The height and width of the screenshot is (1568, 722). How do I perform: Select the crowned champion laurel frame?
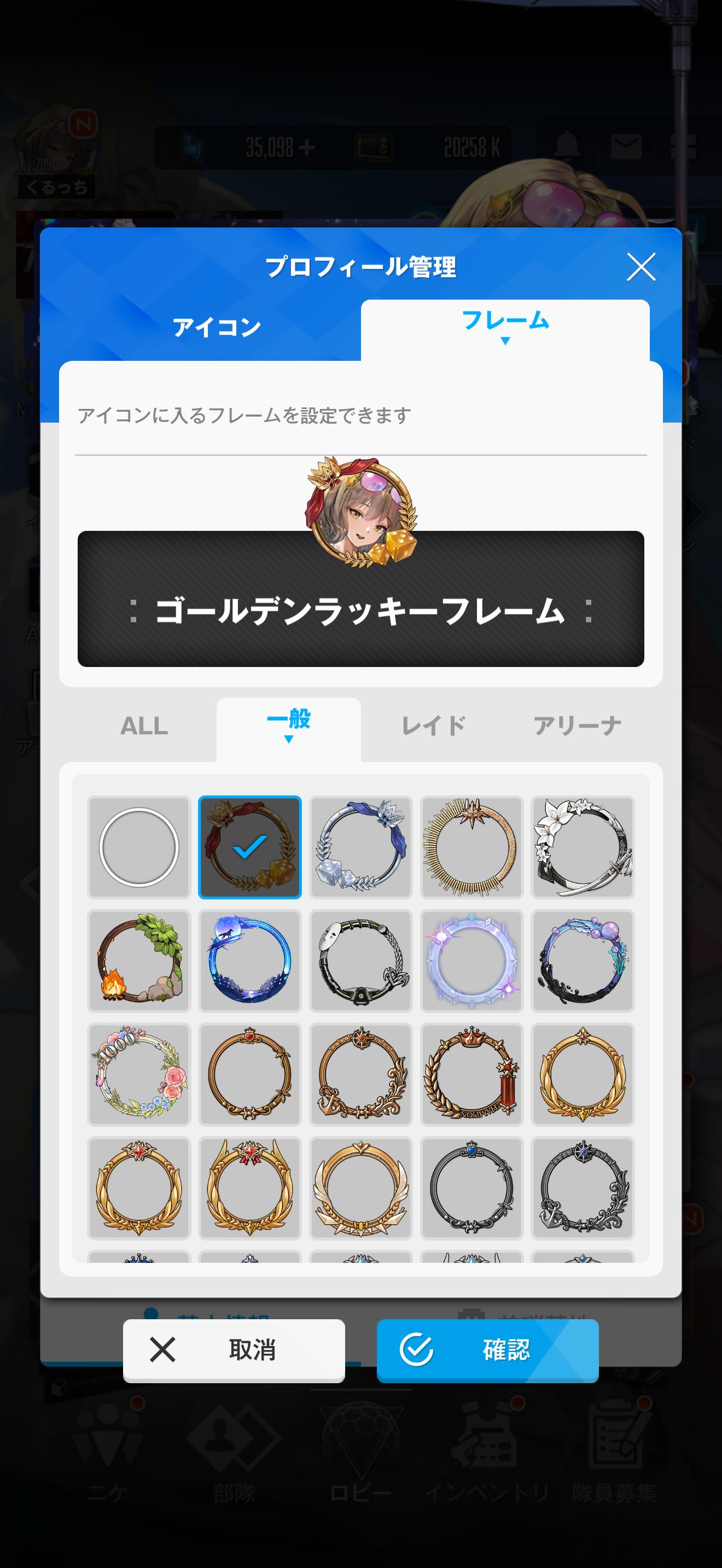[472, 1074]
